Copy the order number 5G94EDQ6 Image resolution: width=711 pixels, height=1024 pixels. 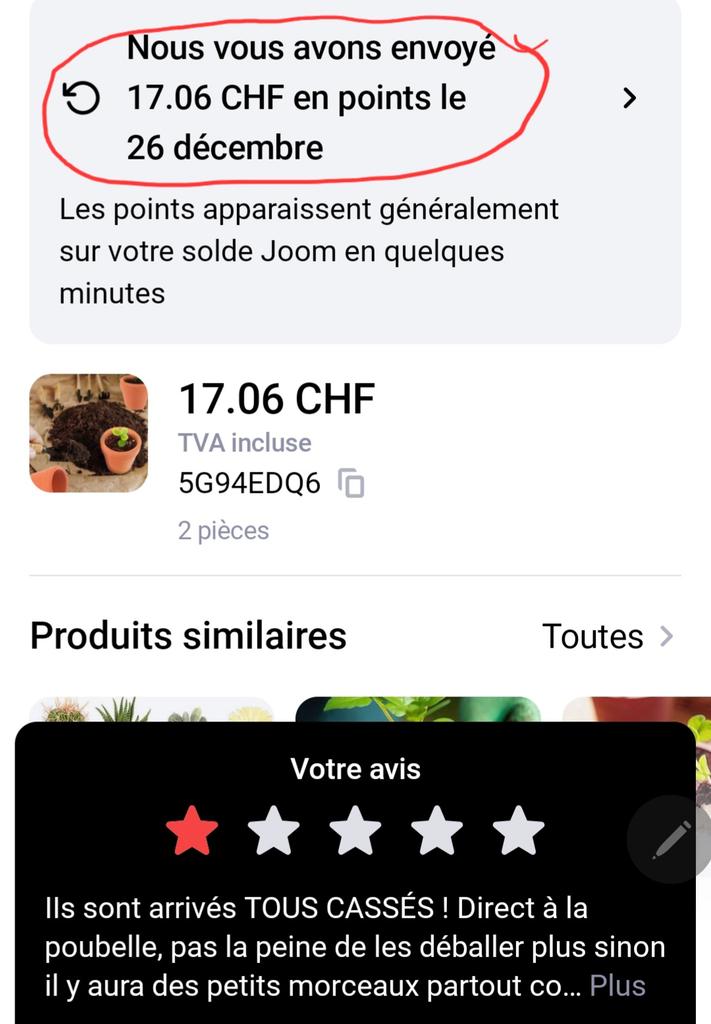click(351, 484)
